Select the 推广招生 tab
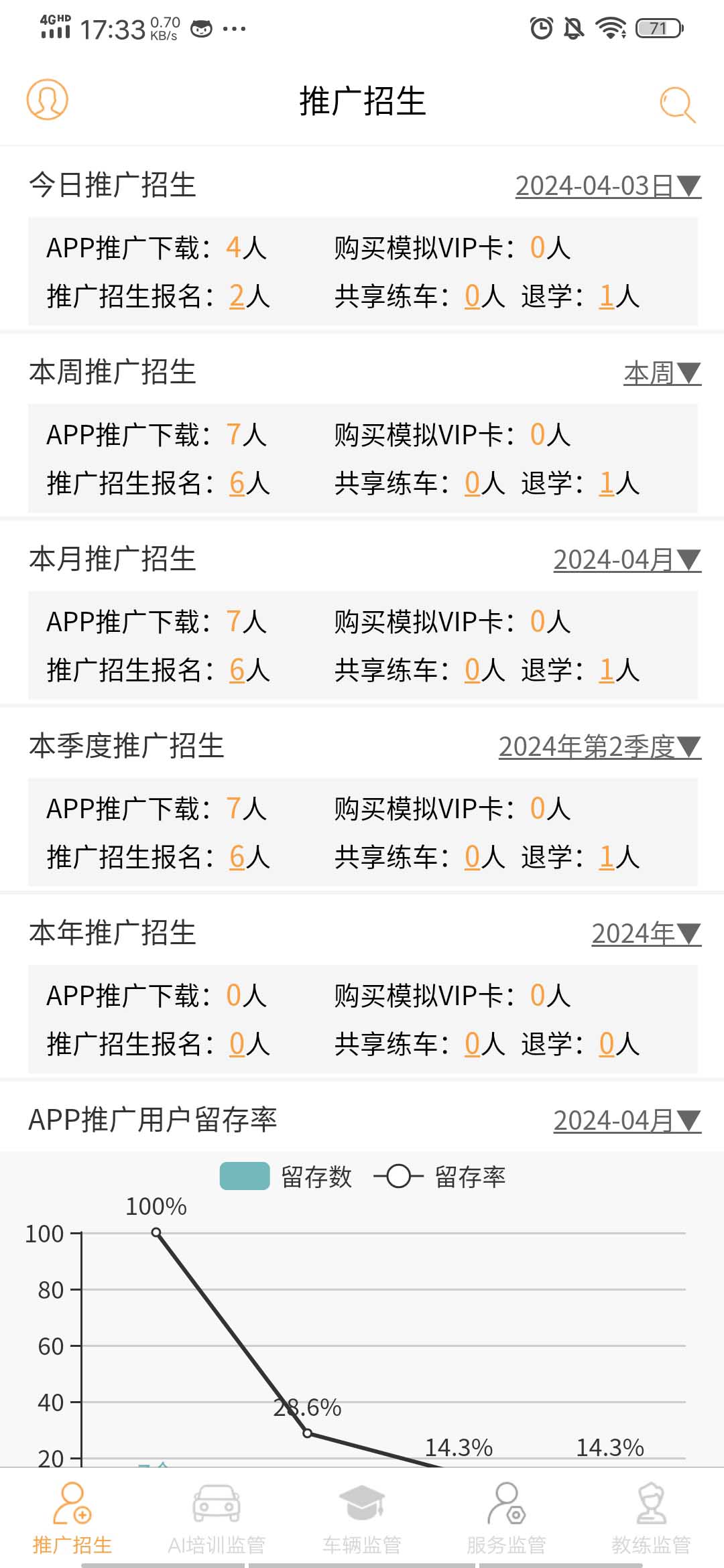Viewport: 724px width, 1568px height. pyautogui.click(x=72, y=1520)
